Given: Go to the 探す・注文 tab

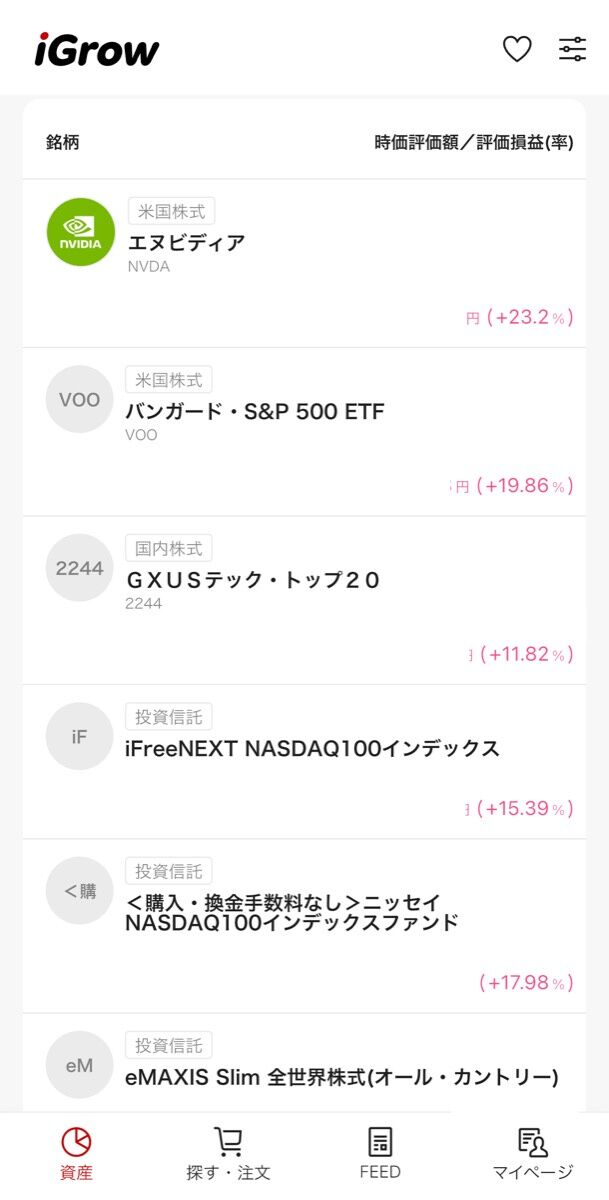Looking at the screenshot, I should click(x=228, y=1153).
